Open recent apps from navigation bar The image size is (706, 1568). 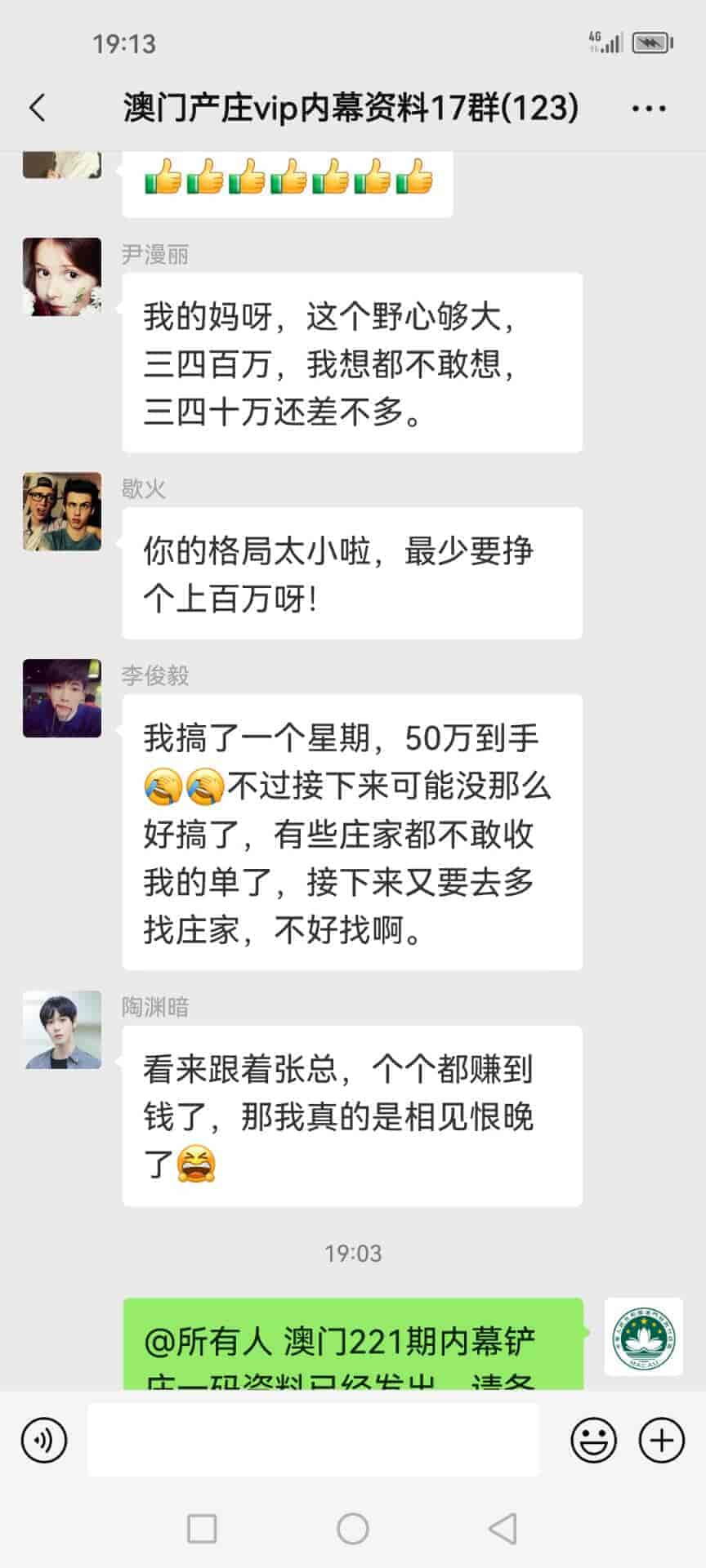(x=202, y=1528)
